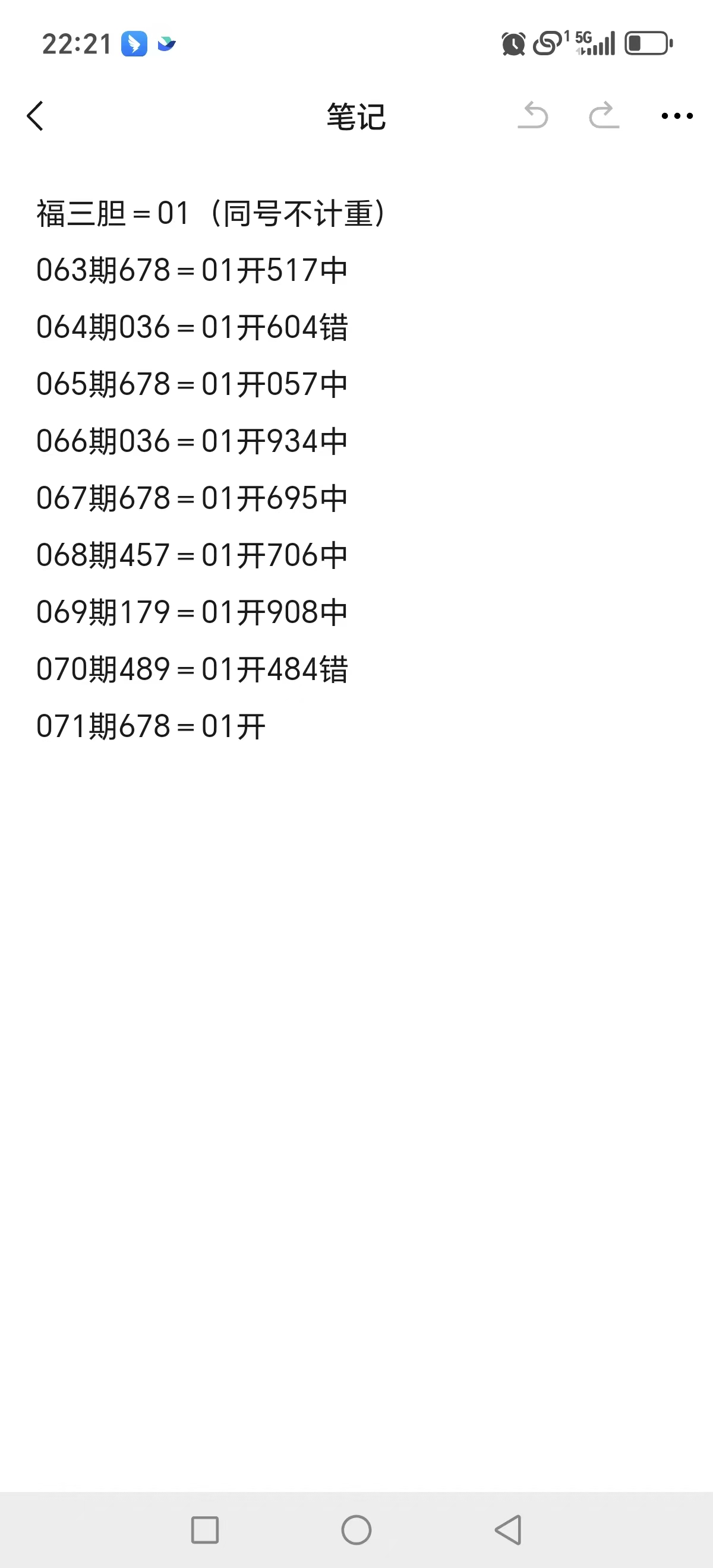Tap the clock showing 22:21
The width and height of the screenshot is (713, 1568).
click(x=75, y=43)
